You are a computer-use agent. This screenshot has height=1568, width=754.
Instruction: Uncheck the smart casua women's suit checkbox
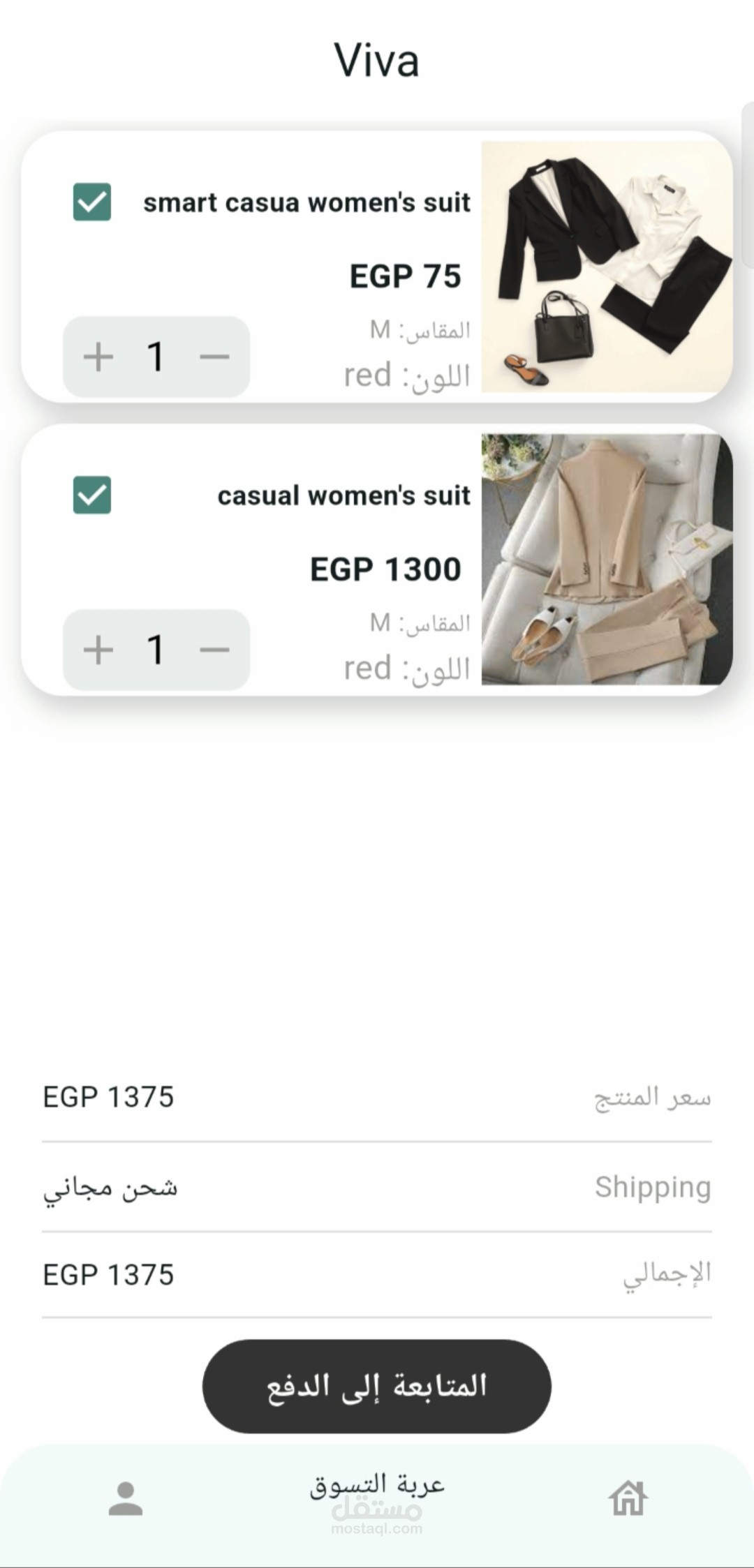tap(92, 202)
